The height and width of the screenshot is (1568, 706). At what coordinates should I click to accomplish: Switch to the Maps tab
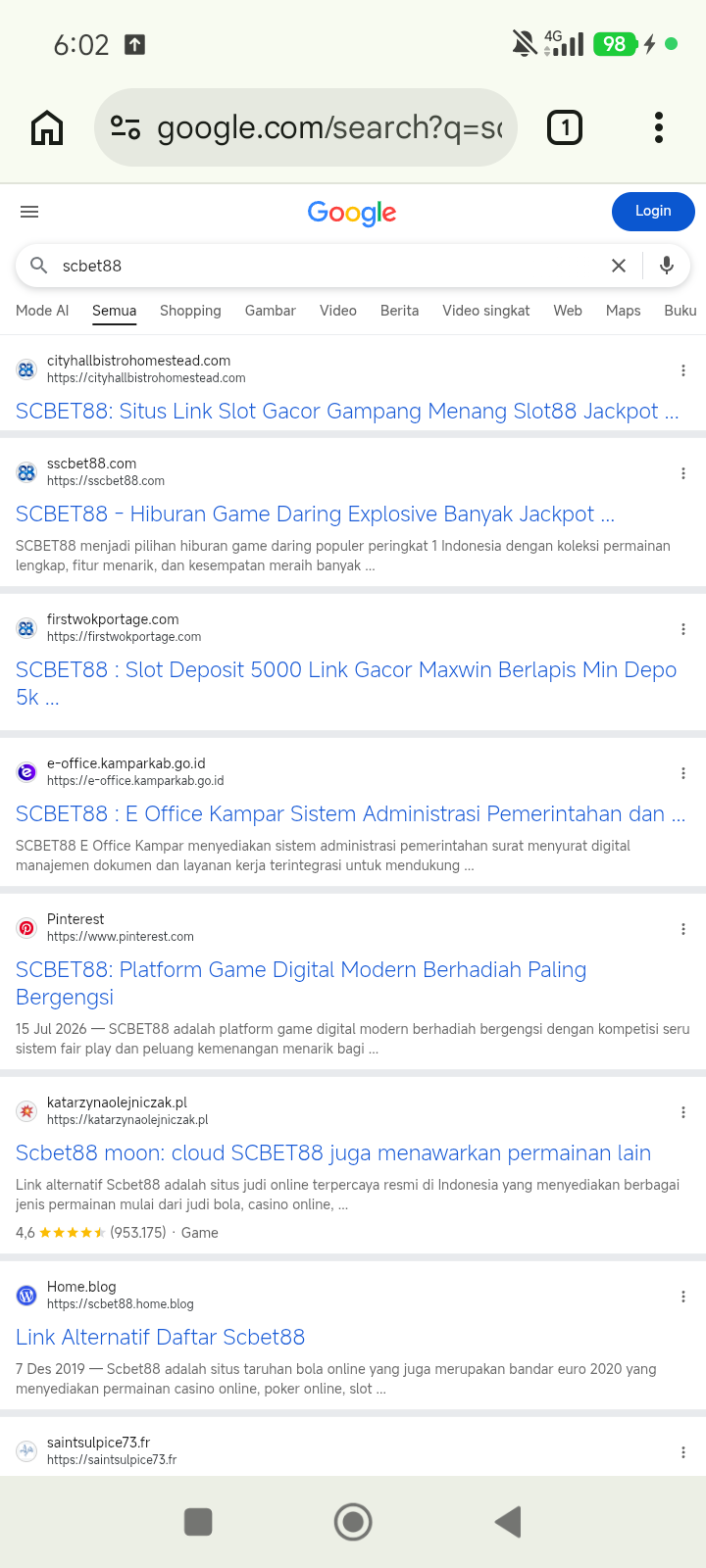click(624, 311)
